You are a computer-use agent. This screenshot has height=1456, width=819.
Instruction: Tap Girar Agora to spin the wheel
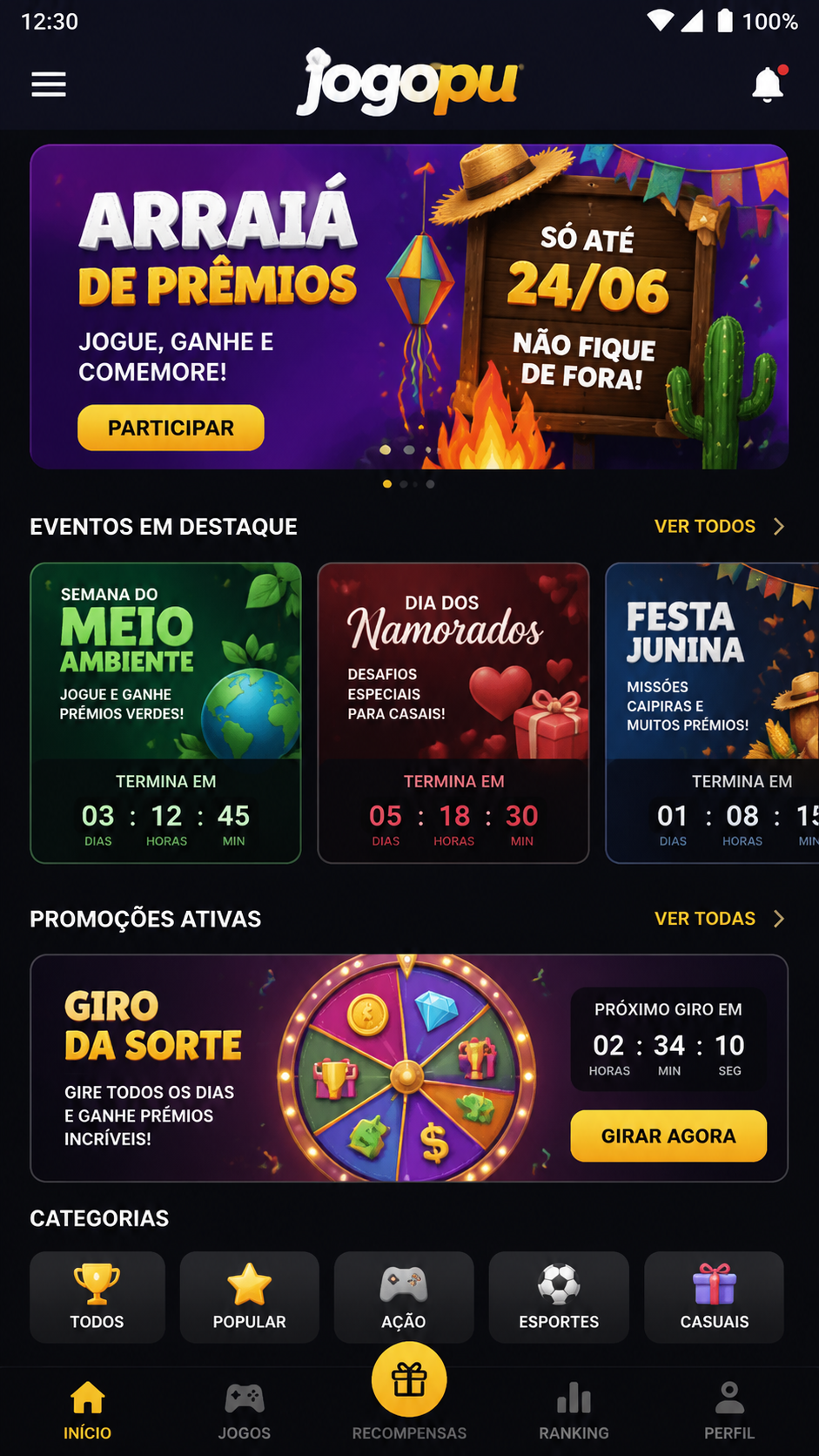click(x=668, y=1136)
